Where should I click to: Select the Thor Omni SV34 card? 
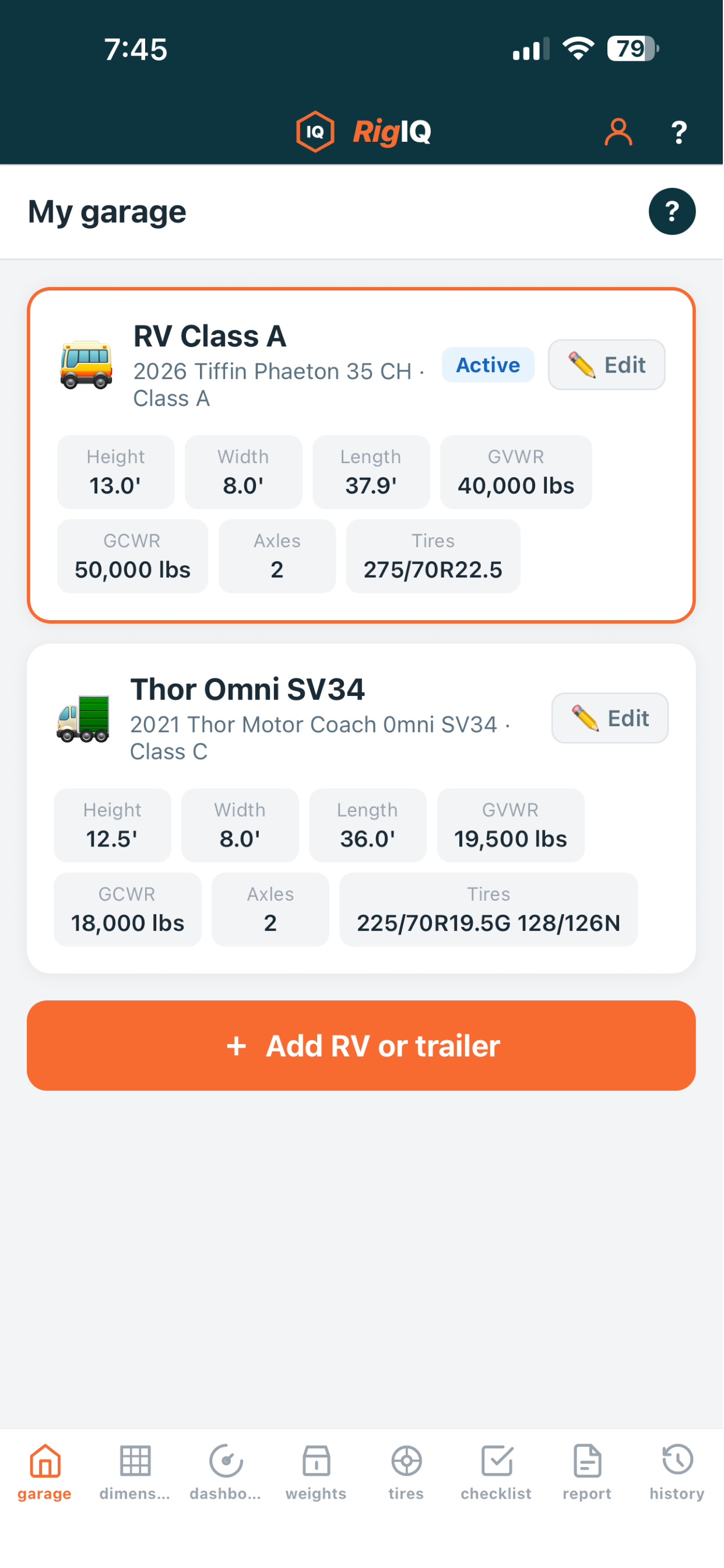click(361, 810)
